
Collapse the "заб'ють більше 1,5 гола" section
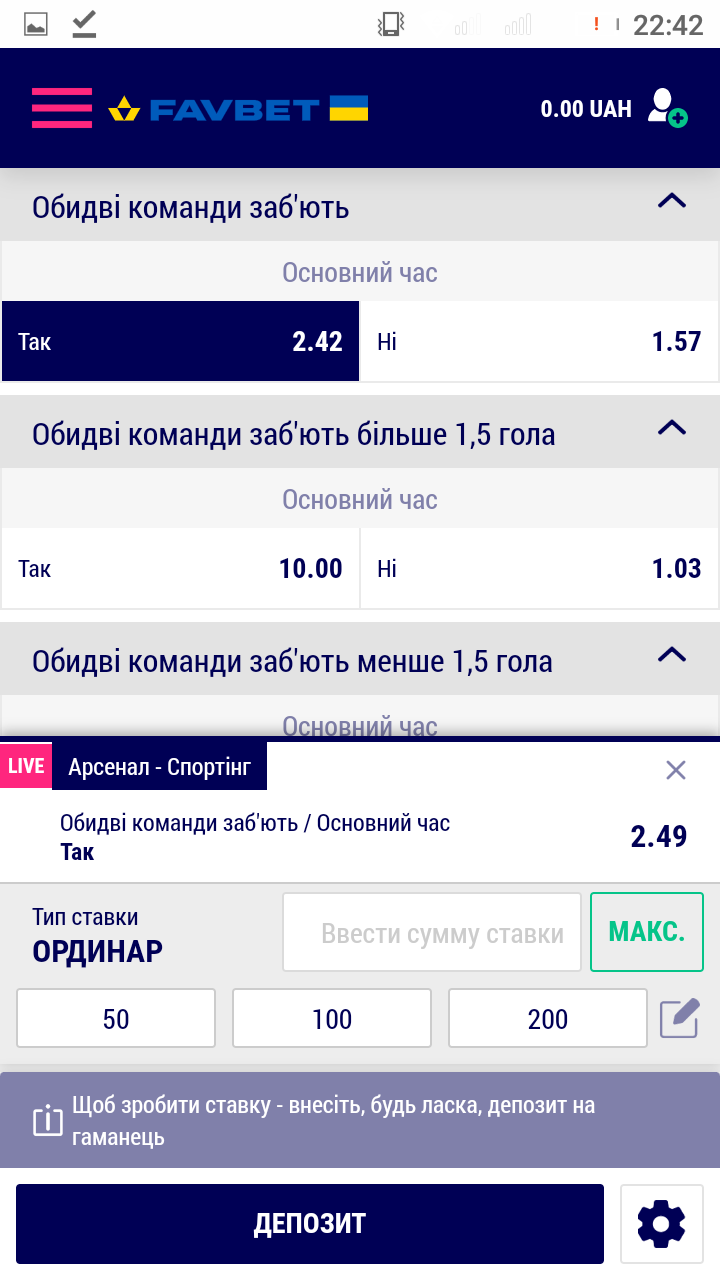tap(672, 429)
